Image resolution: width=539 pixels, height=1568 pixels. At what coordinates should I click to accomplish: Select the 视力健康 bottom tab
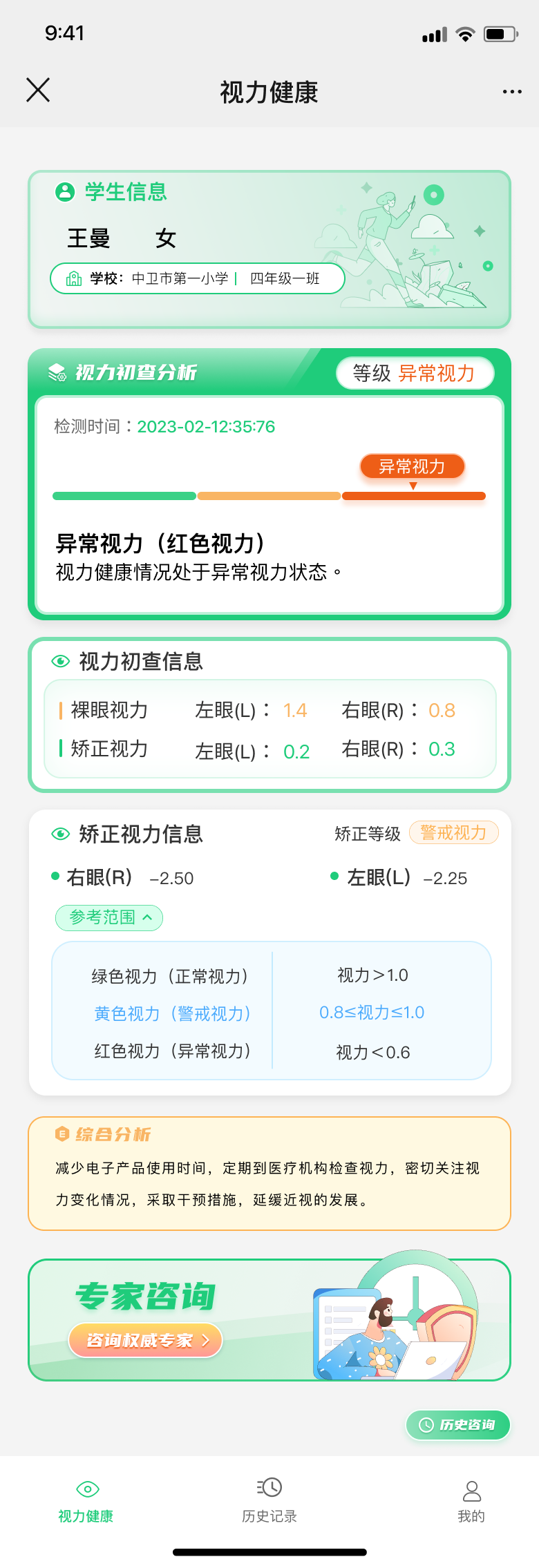point(86,1500)
